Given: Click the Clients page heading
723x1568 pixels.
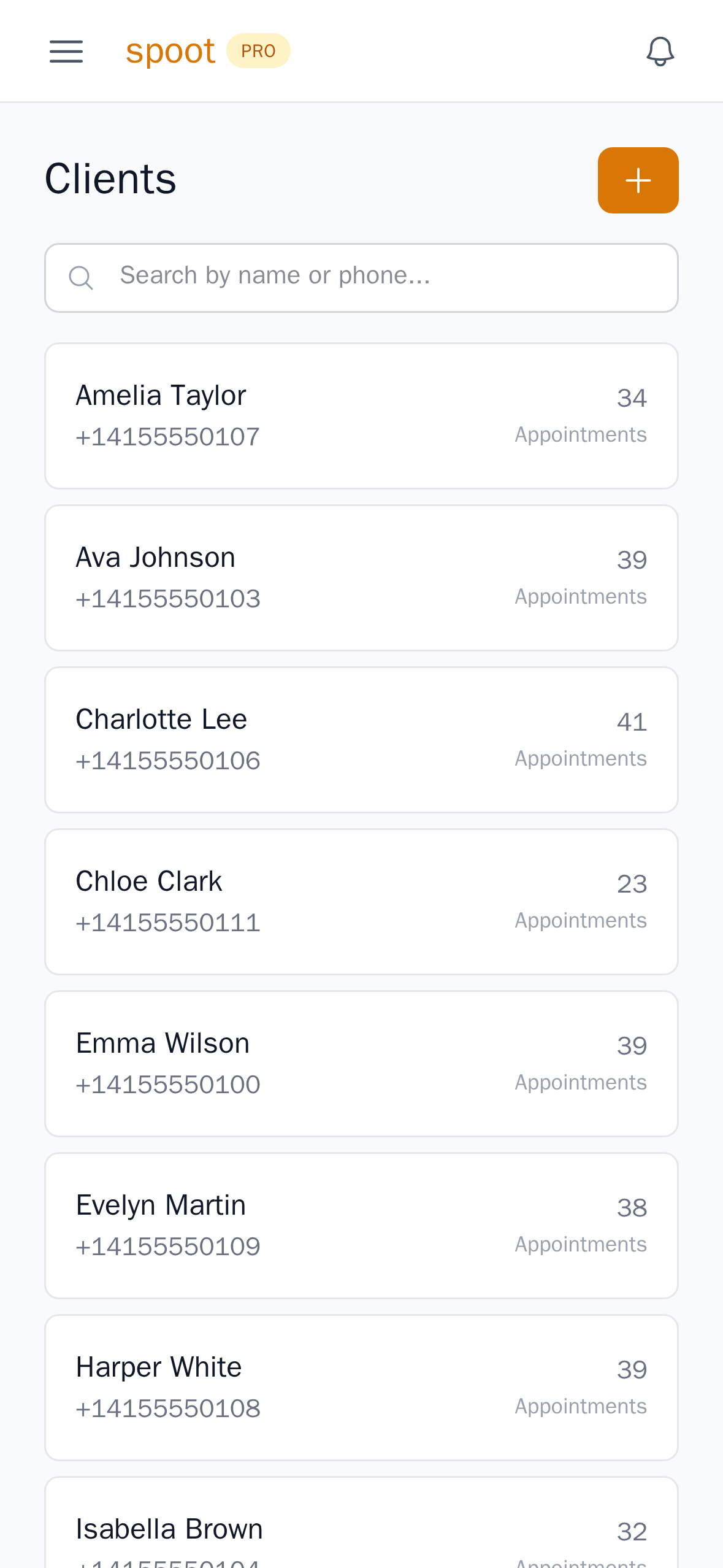Looking at the screenshot, I should pyautogui.click(x=110, y=179).
